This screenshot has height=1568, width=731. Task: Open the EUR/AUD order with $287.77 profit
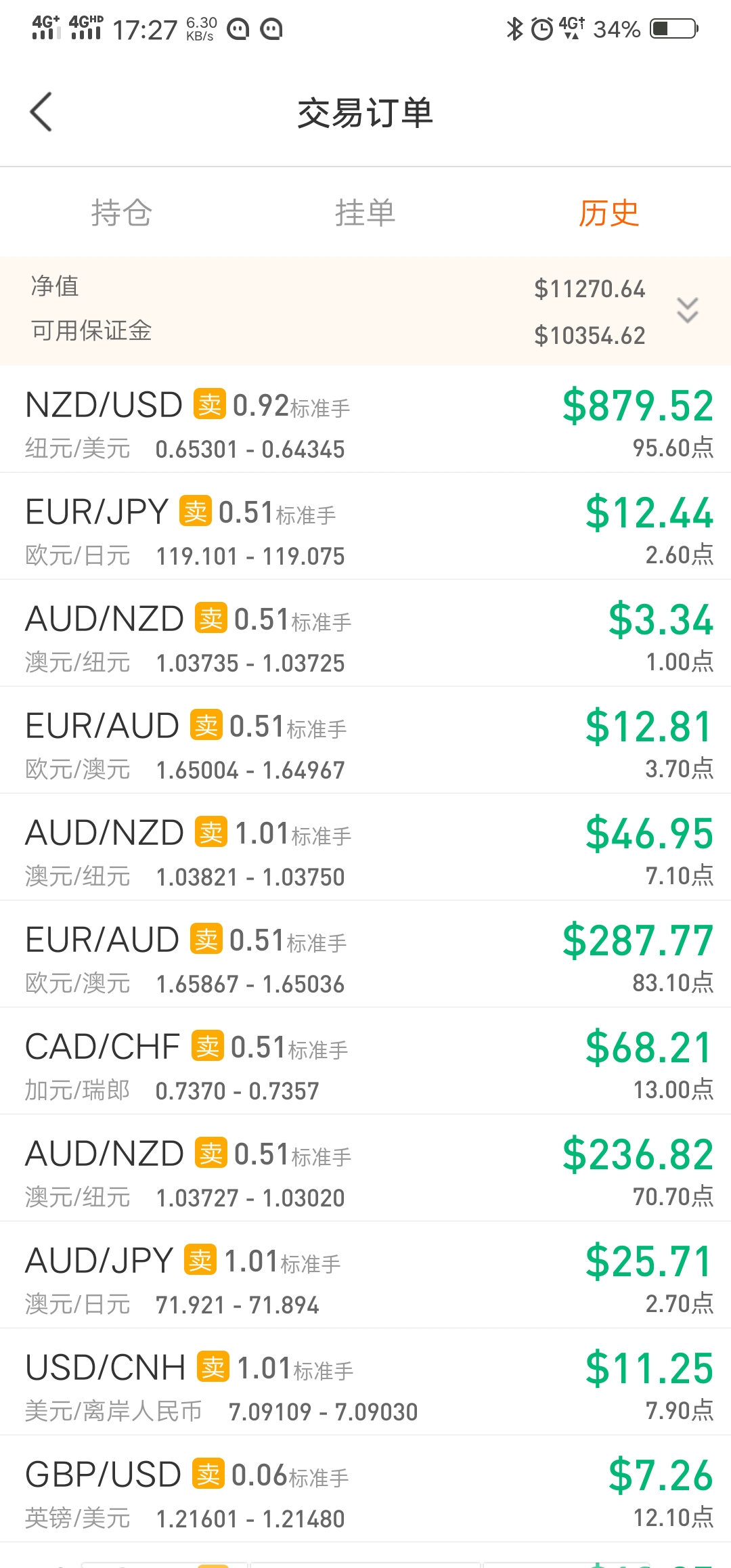[x=365, y=954]
